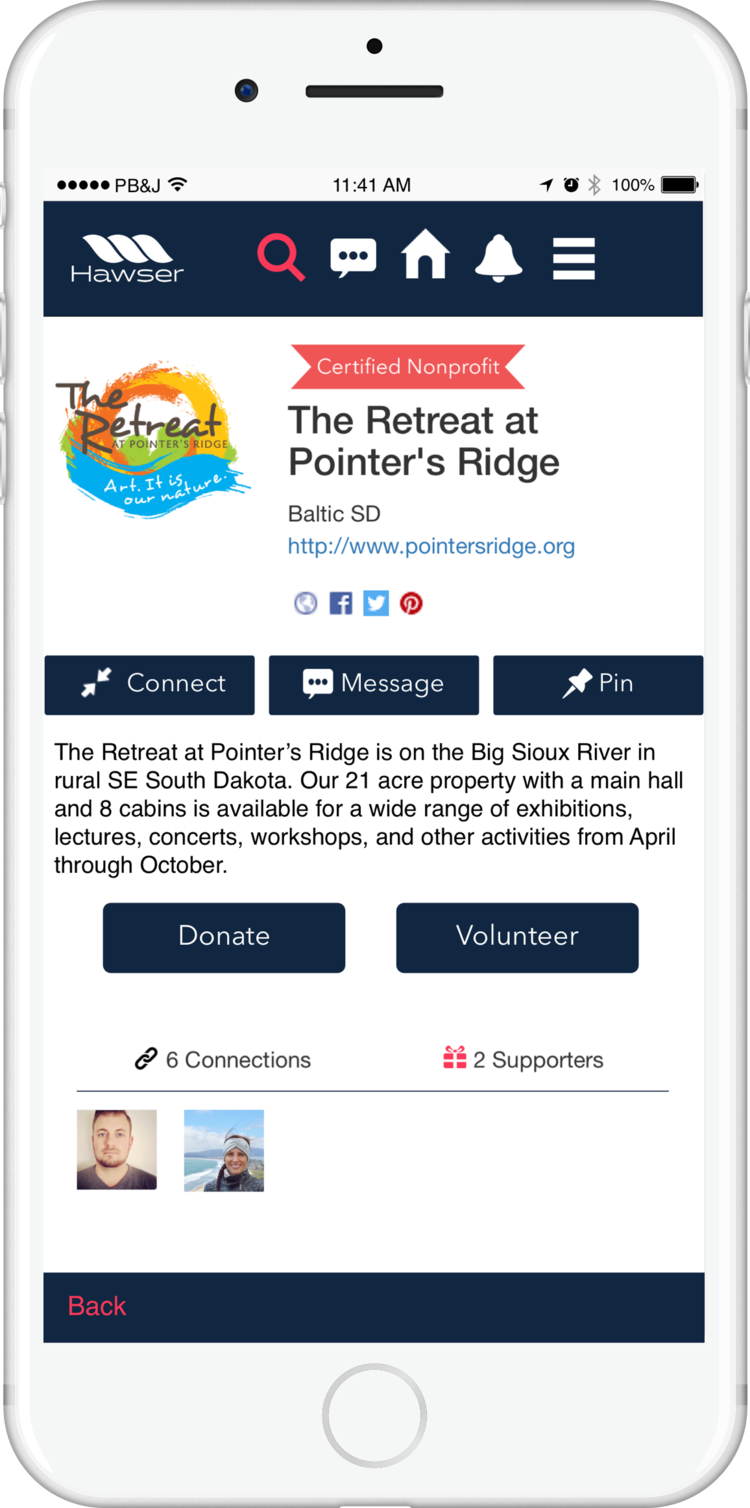Visit the Facebook page icon

(x=341, y=603)
